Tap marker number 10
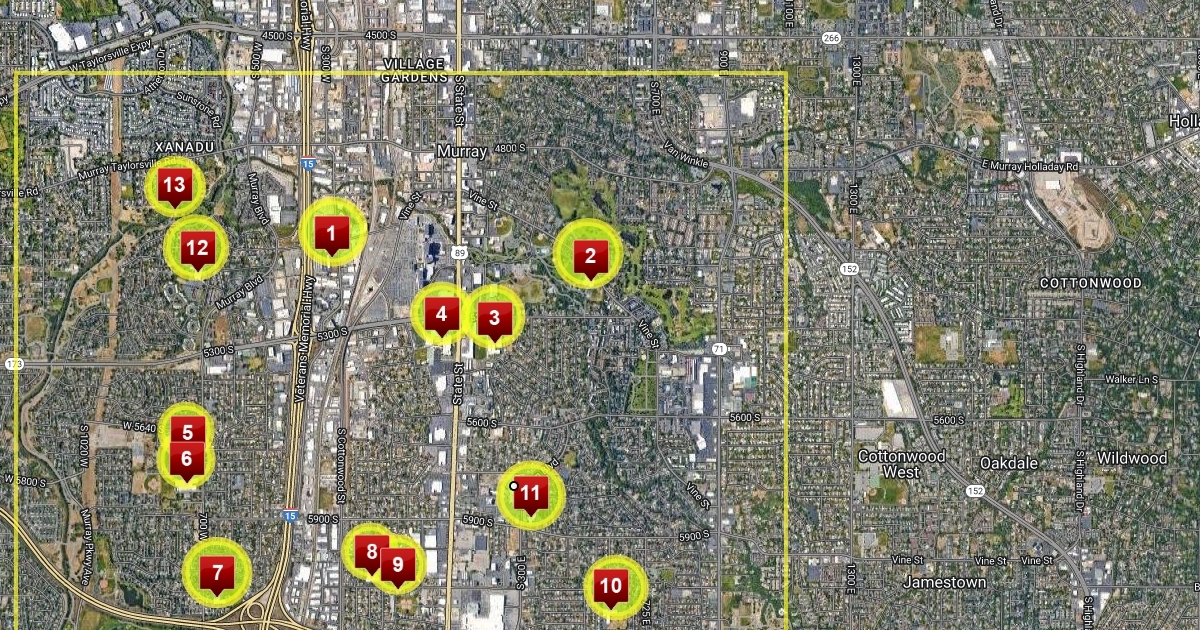The image size is (1200, 630). [x=610, y=586]
